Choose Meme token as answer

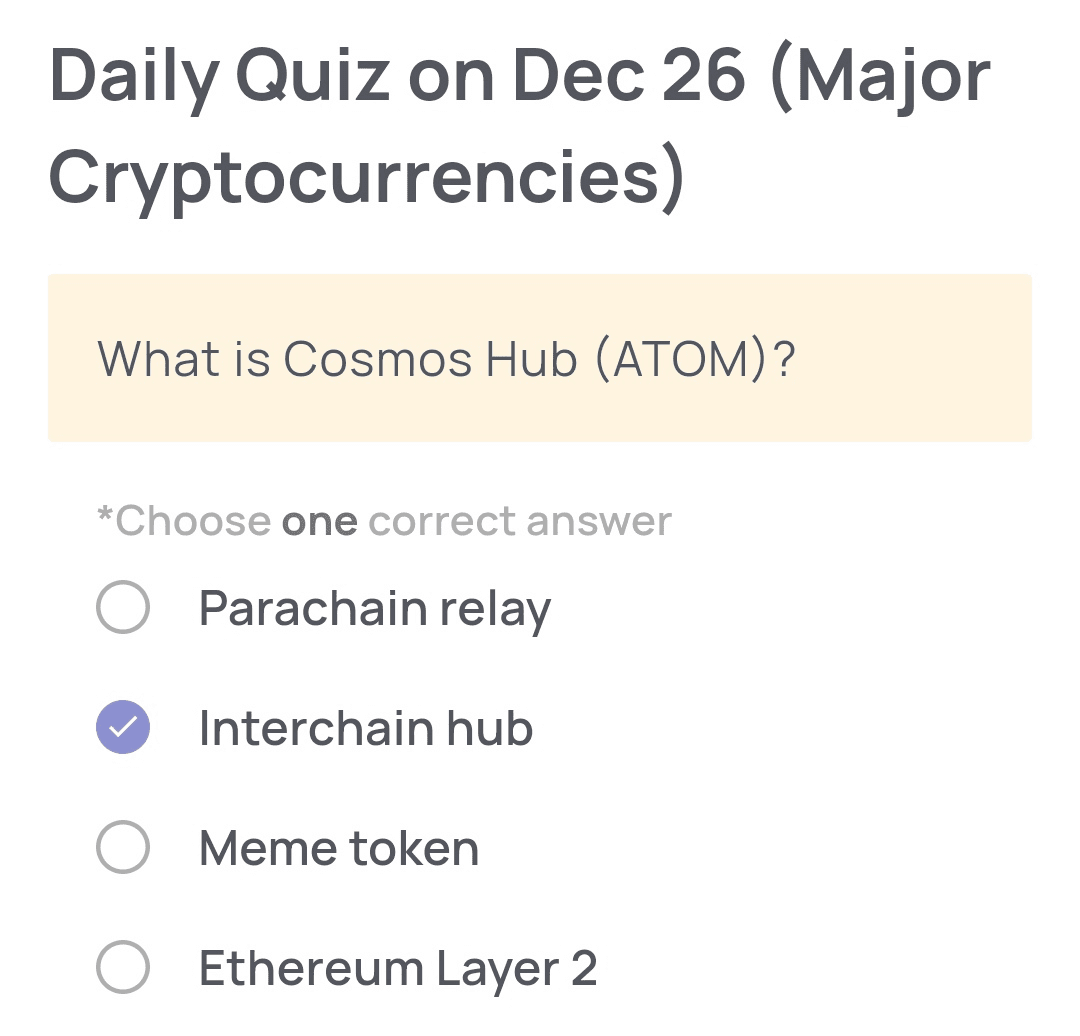[x=123, y=848]
